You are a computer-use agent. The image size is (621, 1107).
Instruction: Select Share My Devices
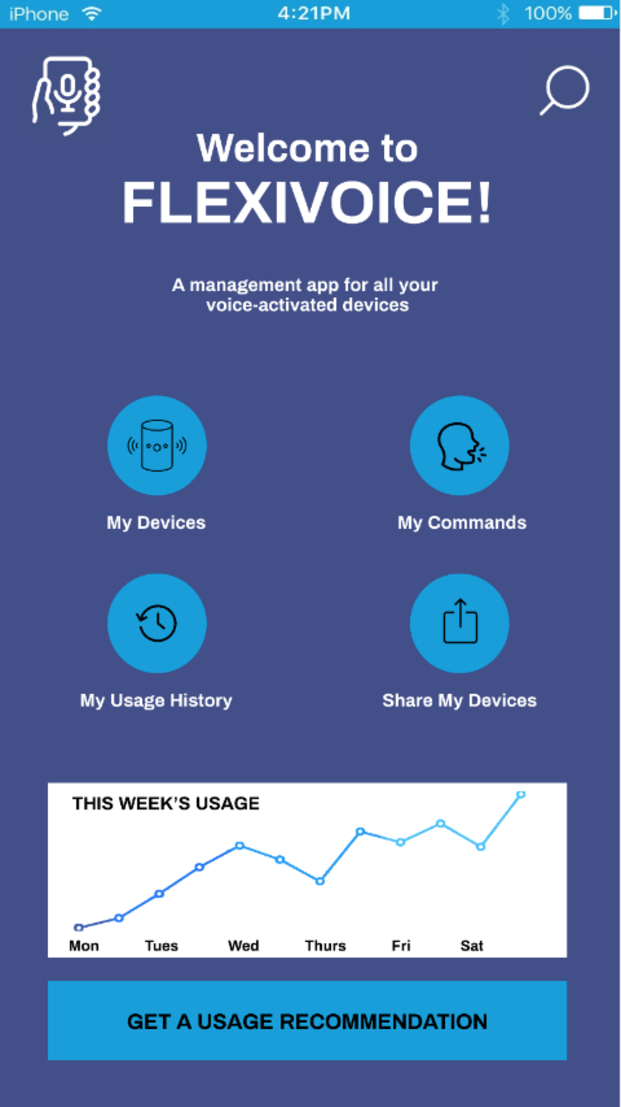click(x=460, y=623)
